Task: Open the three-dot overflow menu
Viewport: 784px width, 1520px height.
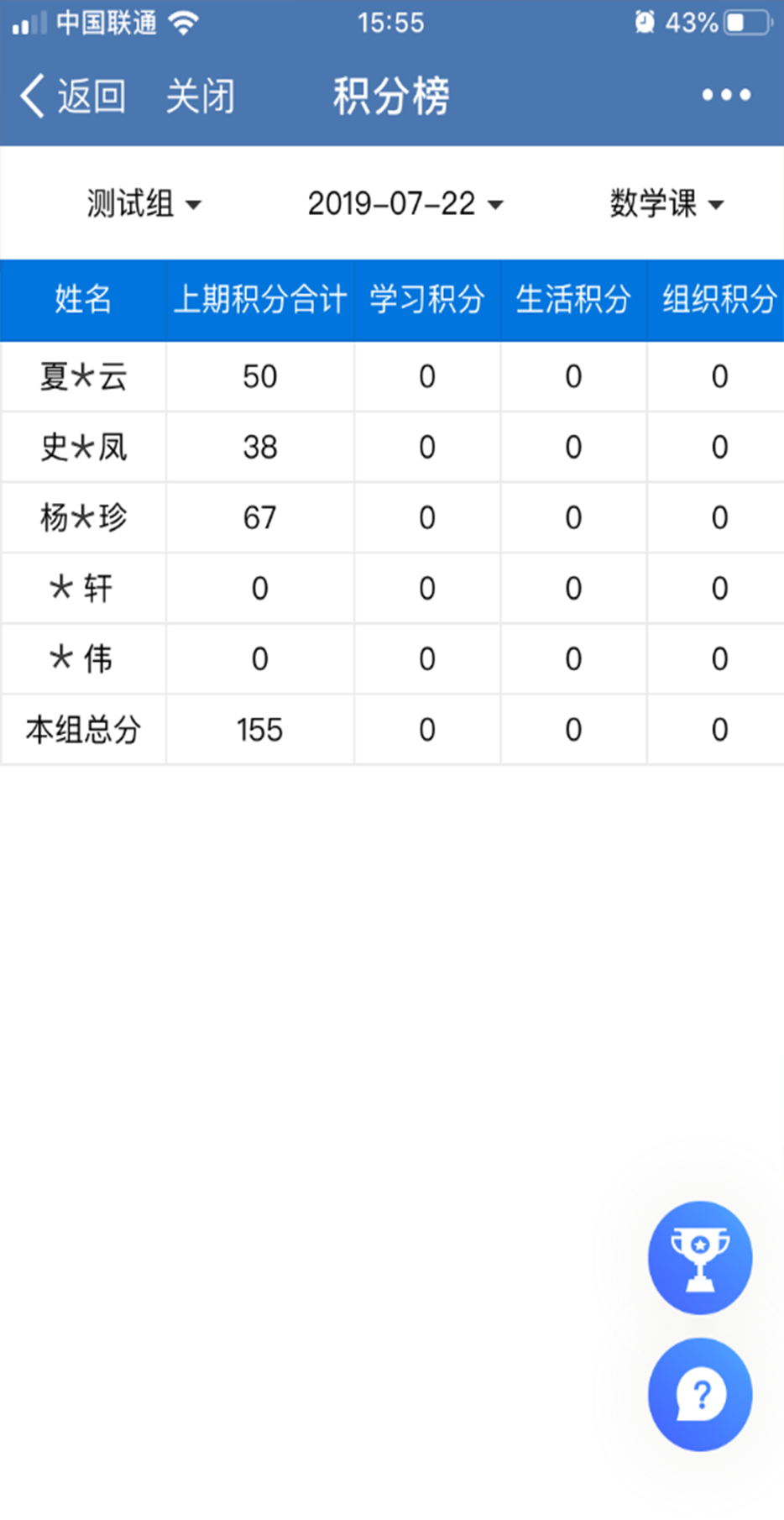Action: coord(726,95)
